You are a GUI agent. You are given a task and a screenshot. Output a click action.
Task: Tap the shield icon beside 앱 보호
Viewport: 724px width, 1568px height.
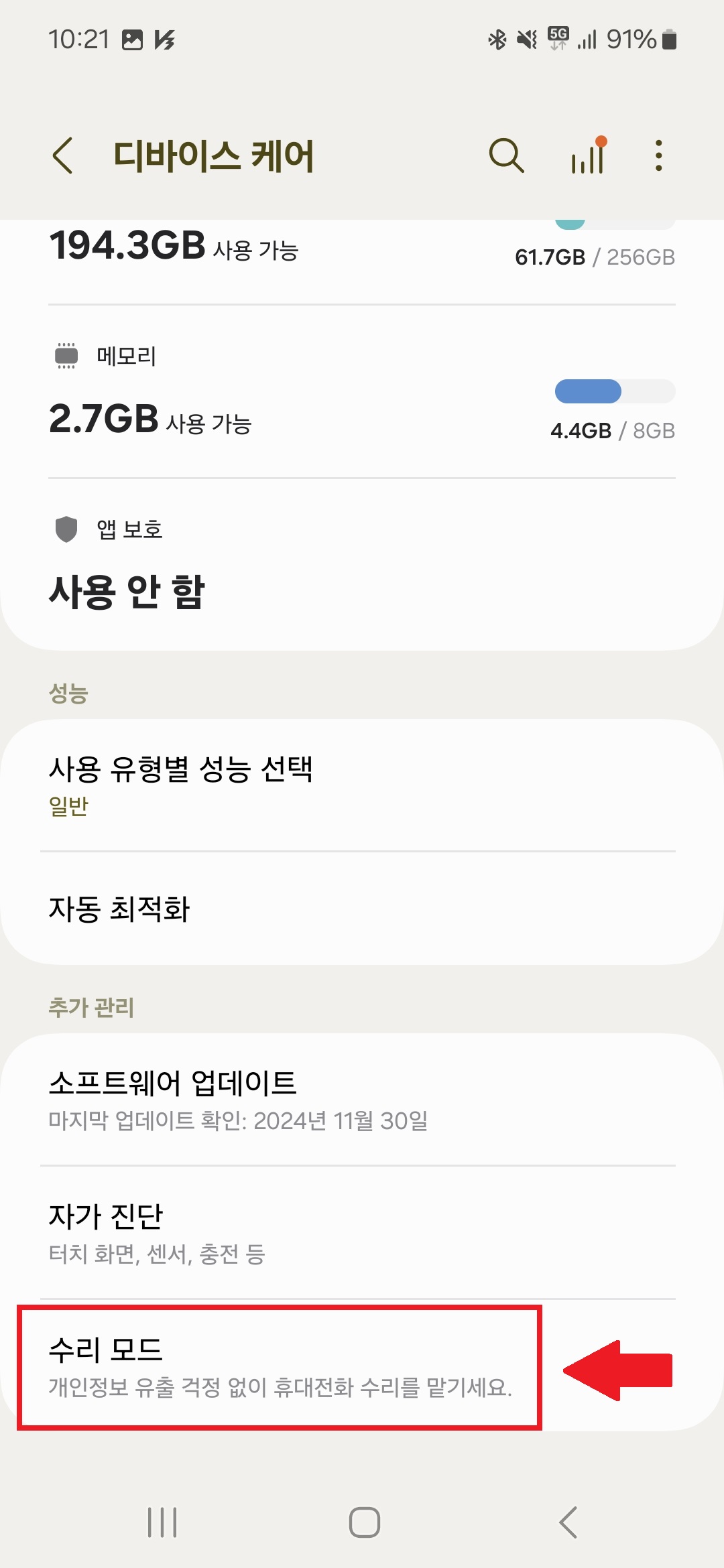(66, 529)
